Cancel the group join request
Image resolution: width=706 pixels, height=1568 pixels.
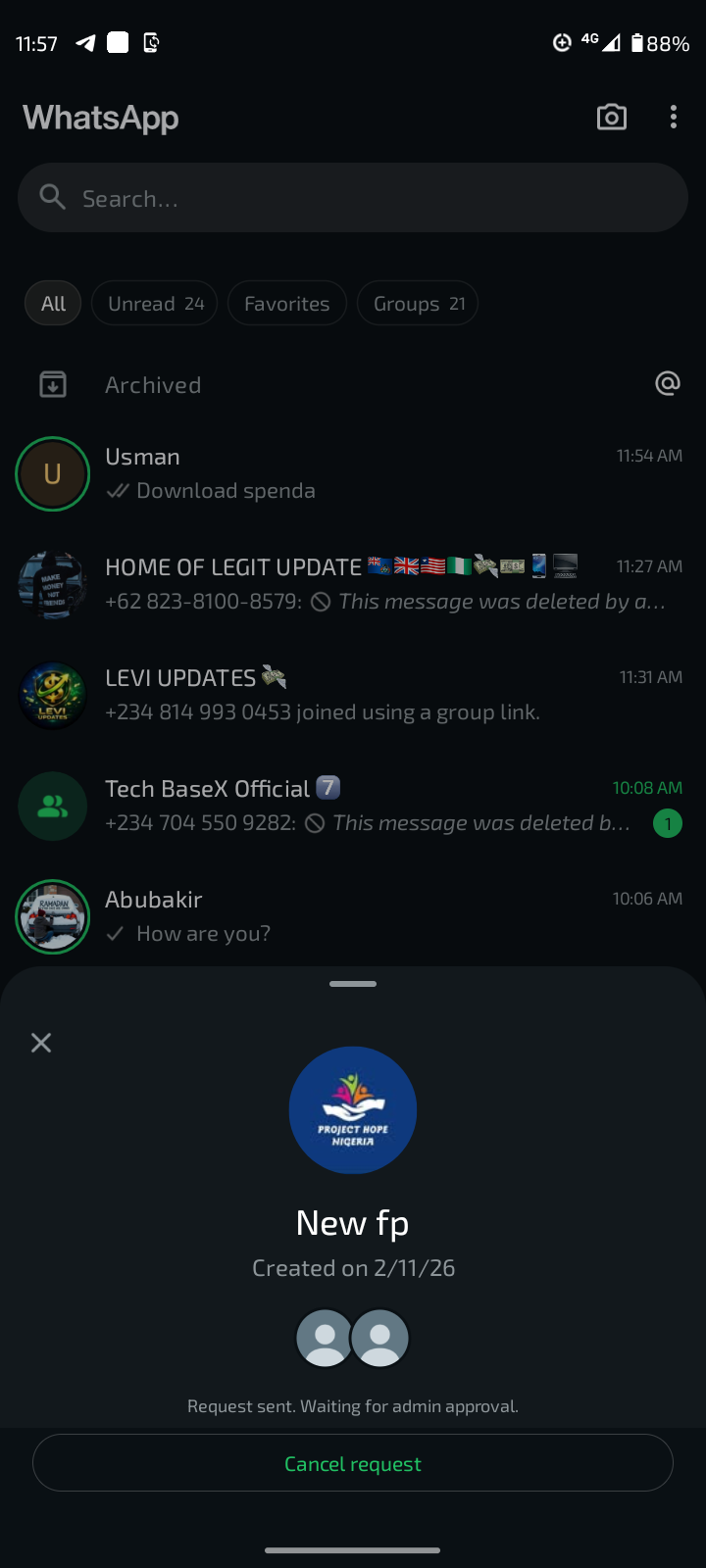[353, 1463]
